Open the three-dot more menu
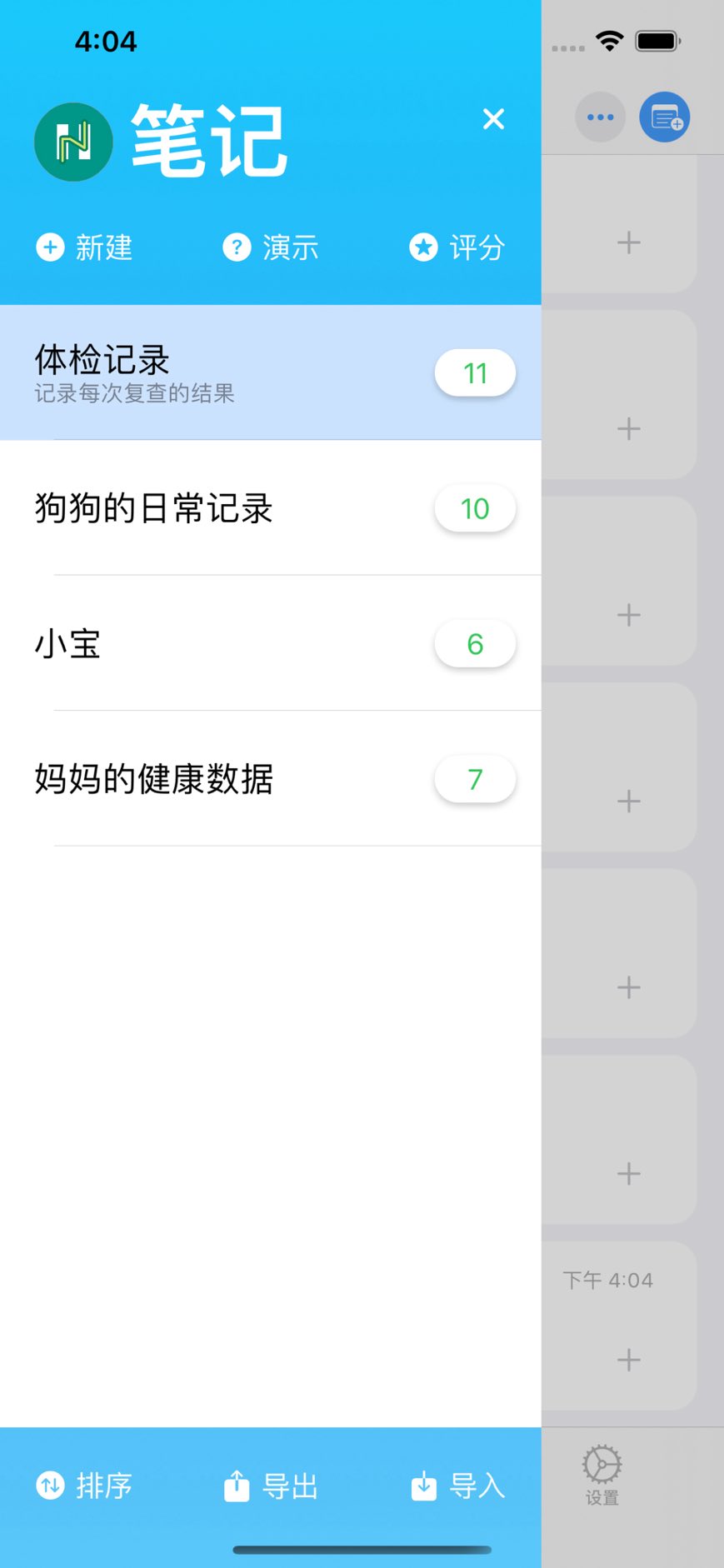The height and width of the screenshot is (1568, 724). 600,117
